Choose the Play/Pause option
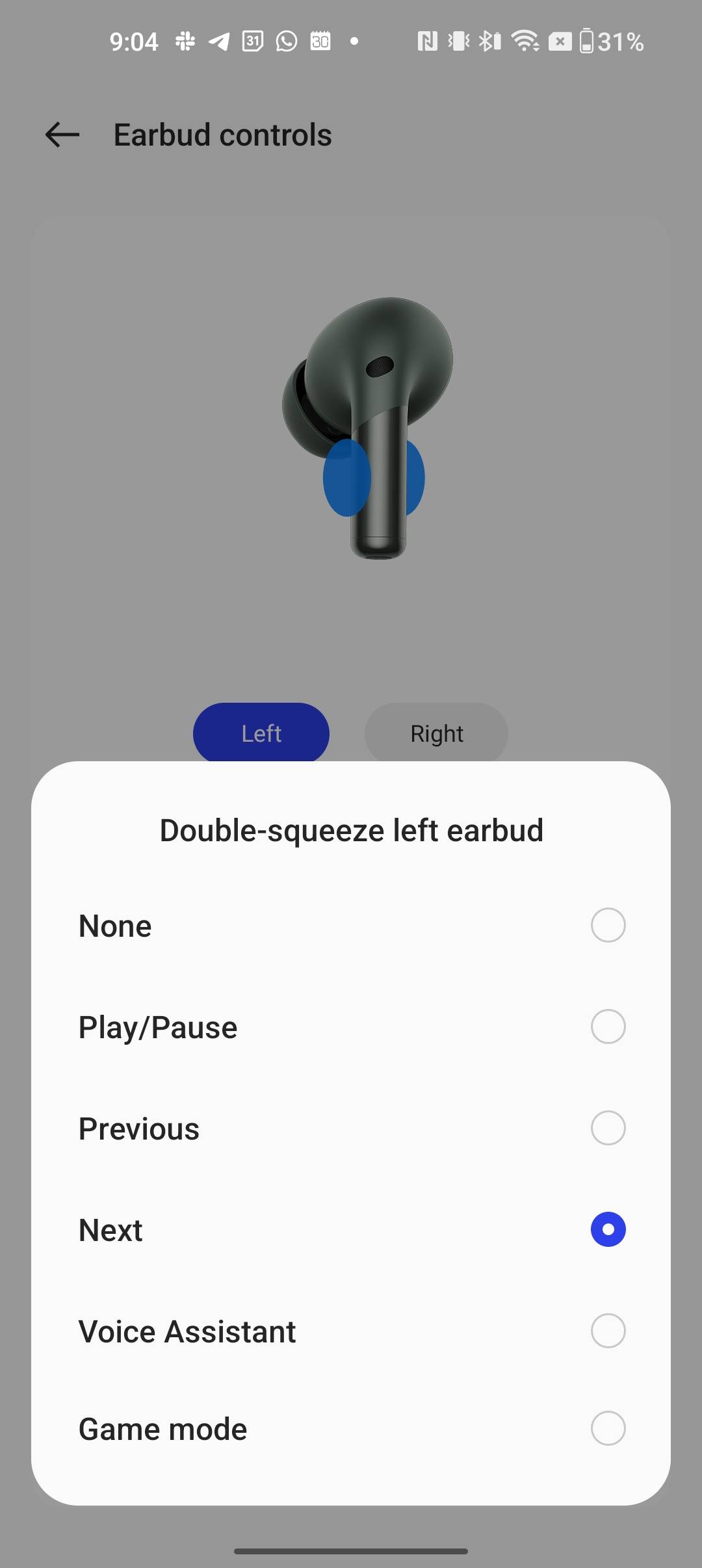Image resolution: width=702 pixels, height=1568 pixels. (x=351, y=1026)
